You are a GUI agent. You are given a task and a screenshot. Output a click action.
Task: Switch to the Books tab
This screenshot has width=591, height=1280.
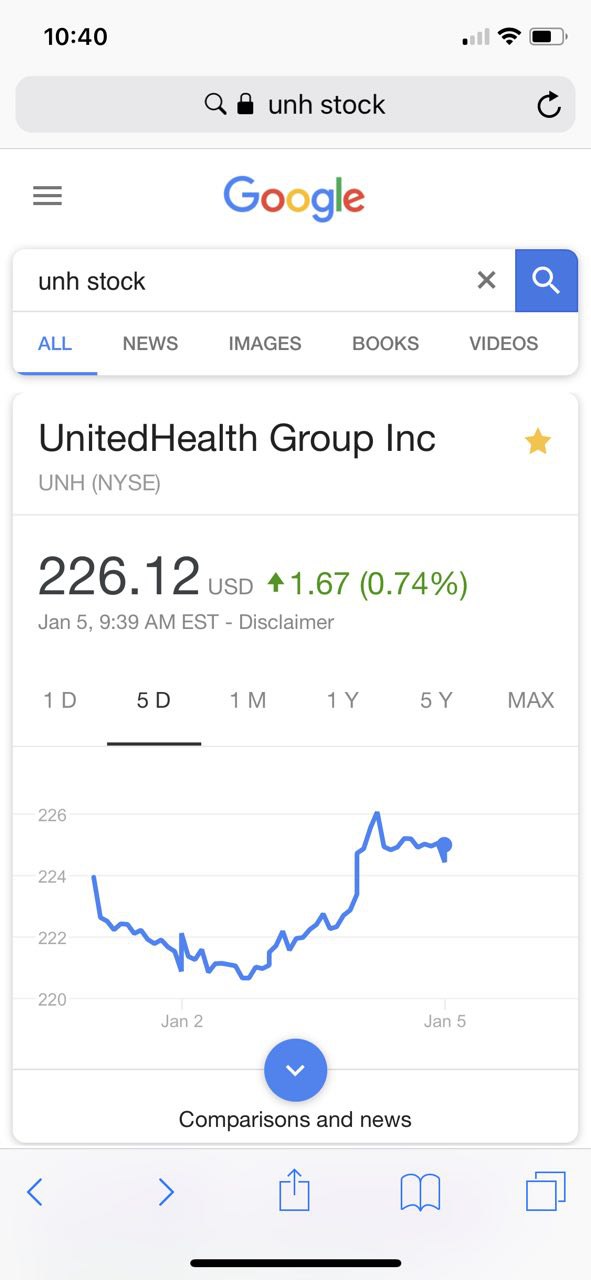tap(385, 343)
